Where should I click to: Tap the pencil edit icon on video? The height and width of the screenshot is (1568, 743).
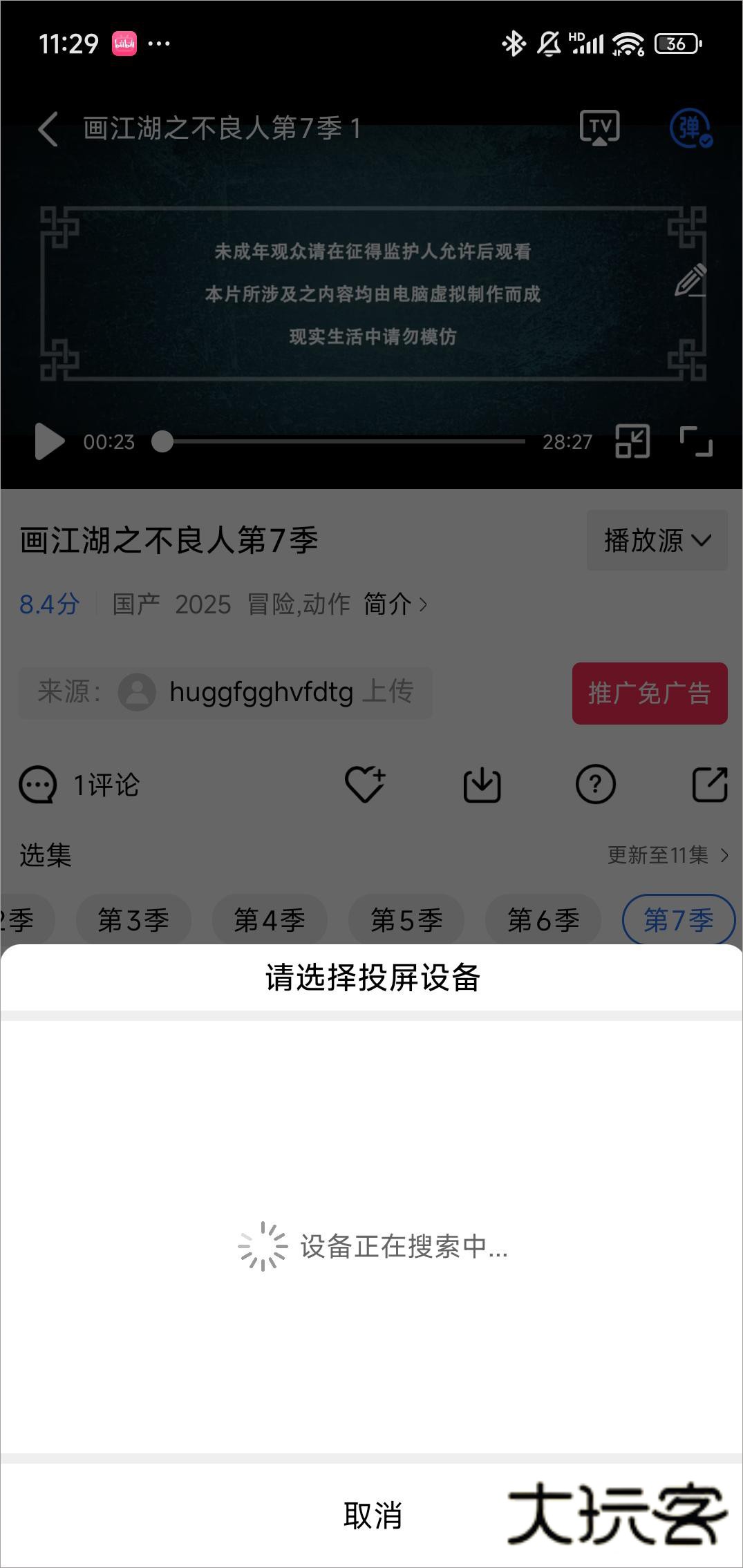click(x=690, y=280)
